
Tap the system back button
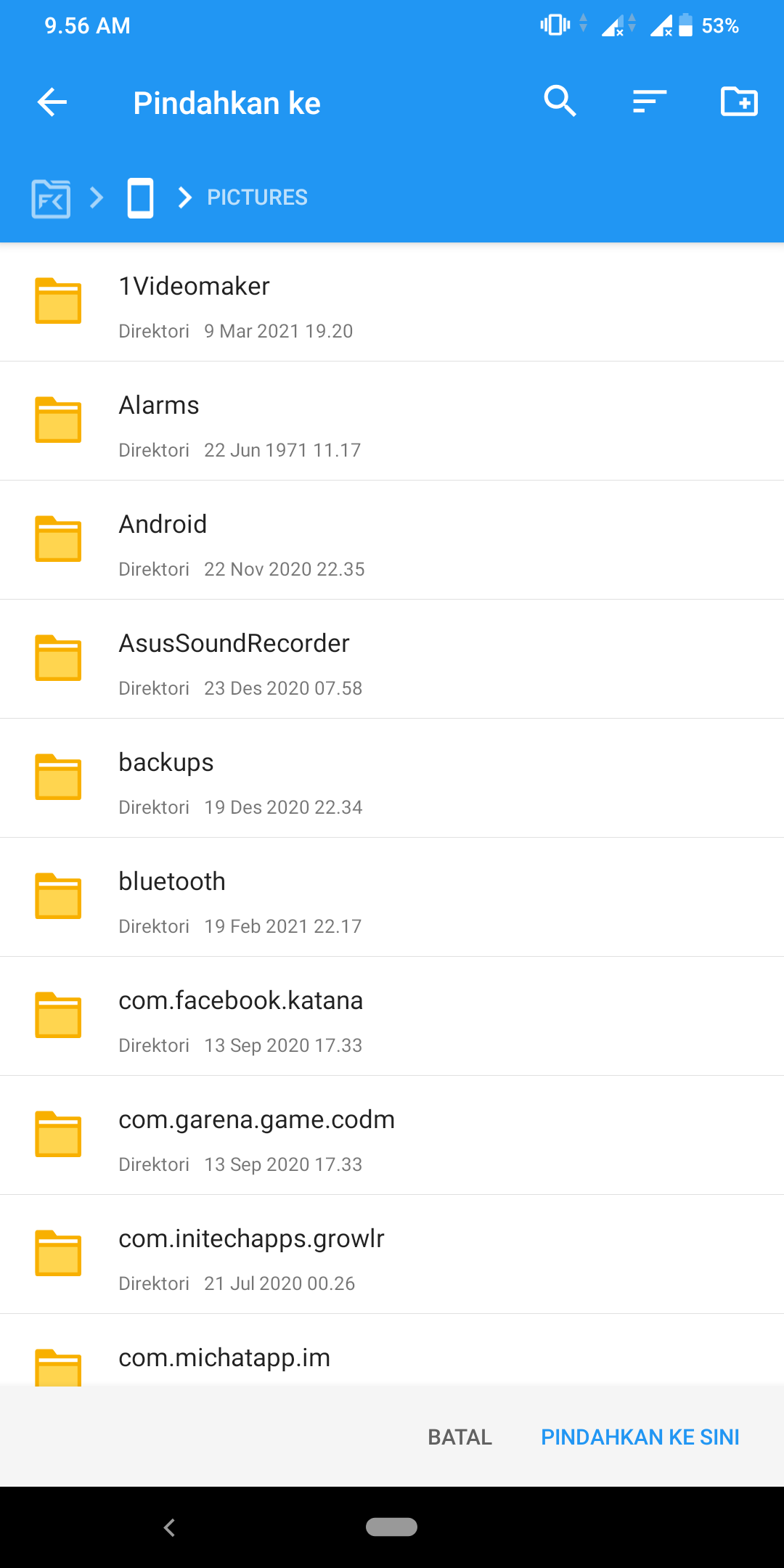170,1528
